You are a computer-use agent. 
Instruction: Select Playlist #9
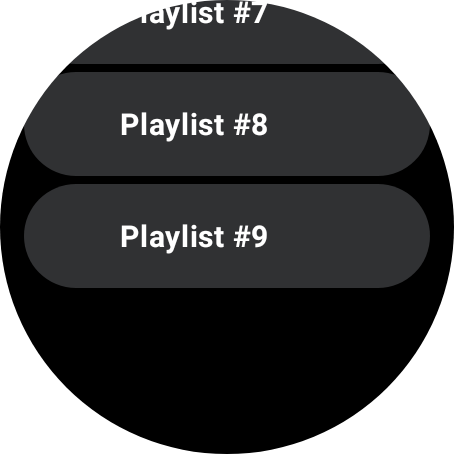(x=227, y=236)
